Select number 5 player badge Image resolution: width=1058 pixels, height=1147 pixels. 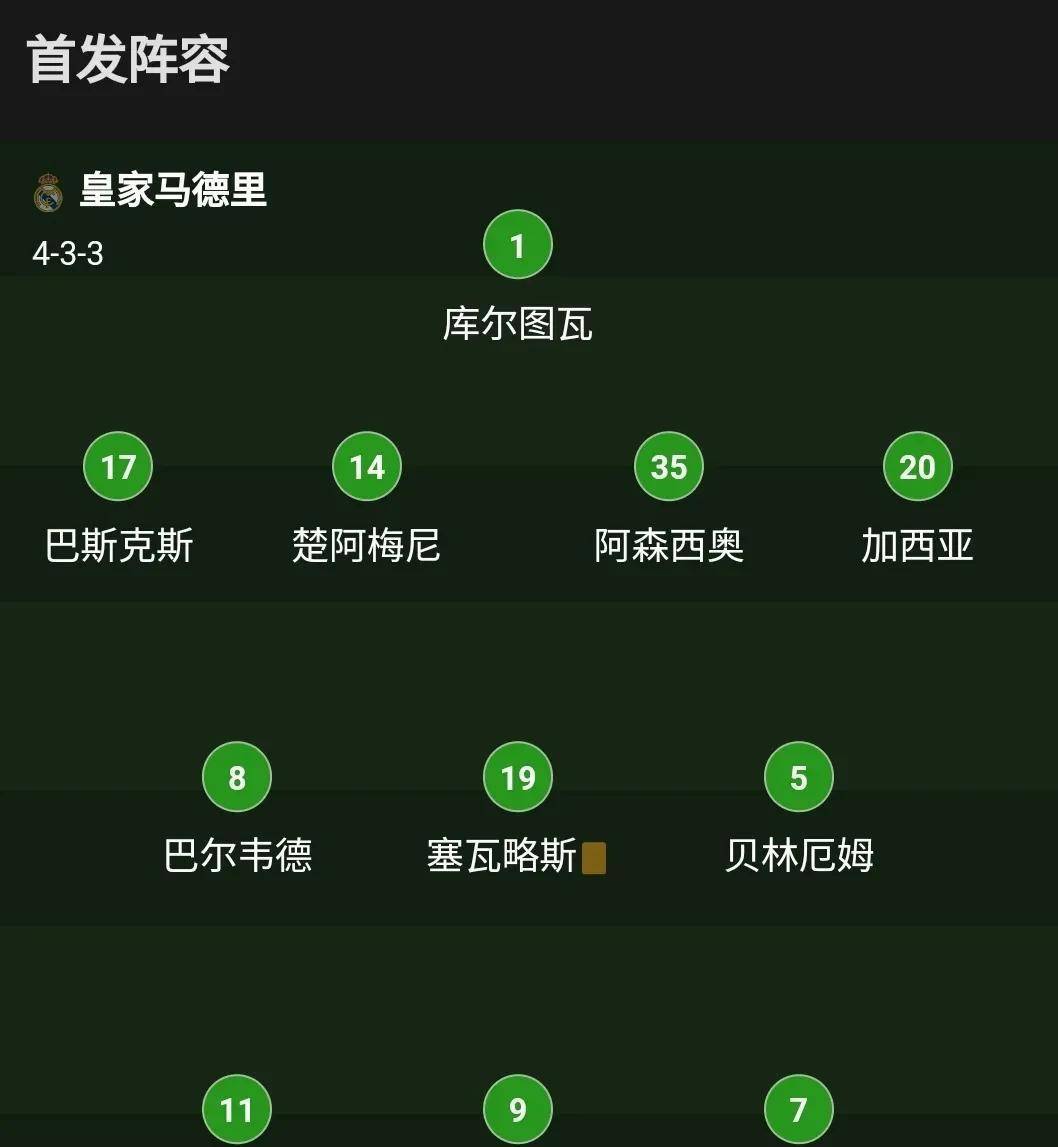797,775
